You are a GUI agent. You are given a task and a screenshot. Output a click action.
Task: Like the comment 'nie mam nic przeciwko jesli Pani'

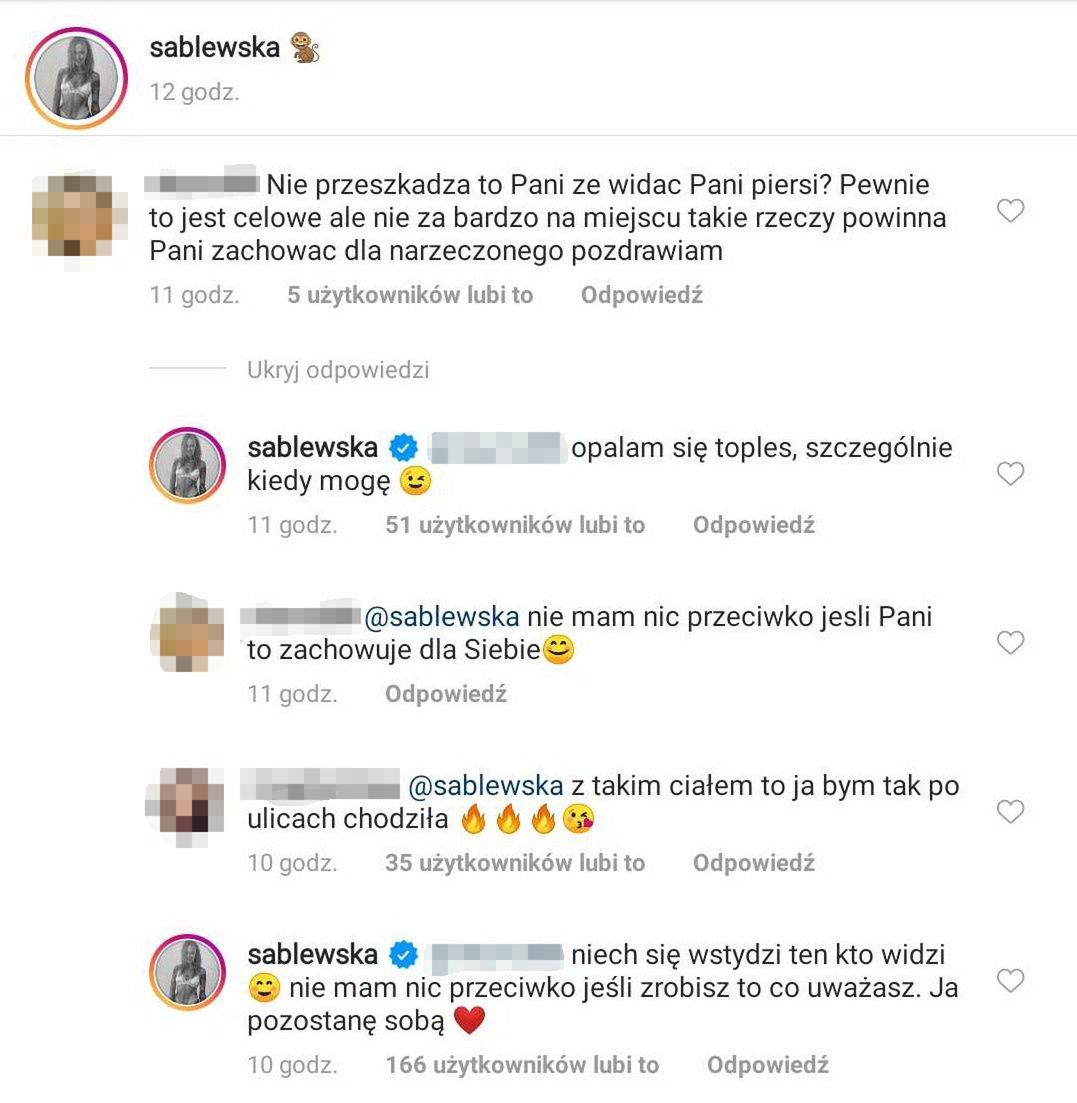point(1011,642)
